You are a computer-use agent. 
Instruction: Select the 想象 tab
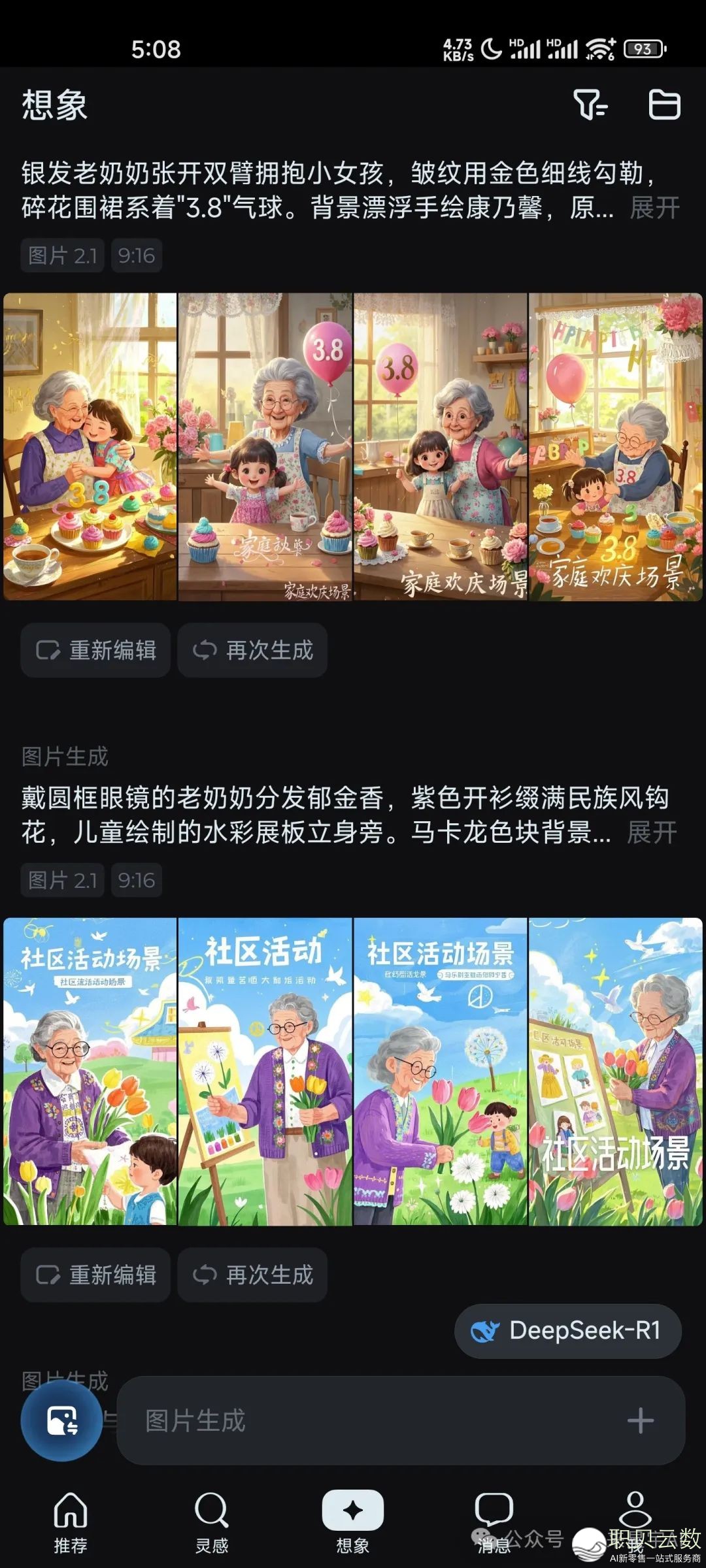coord(353,1522)
